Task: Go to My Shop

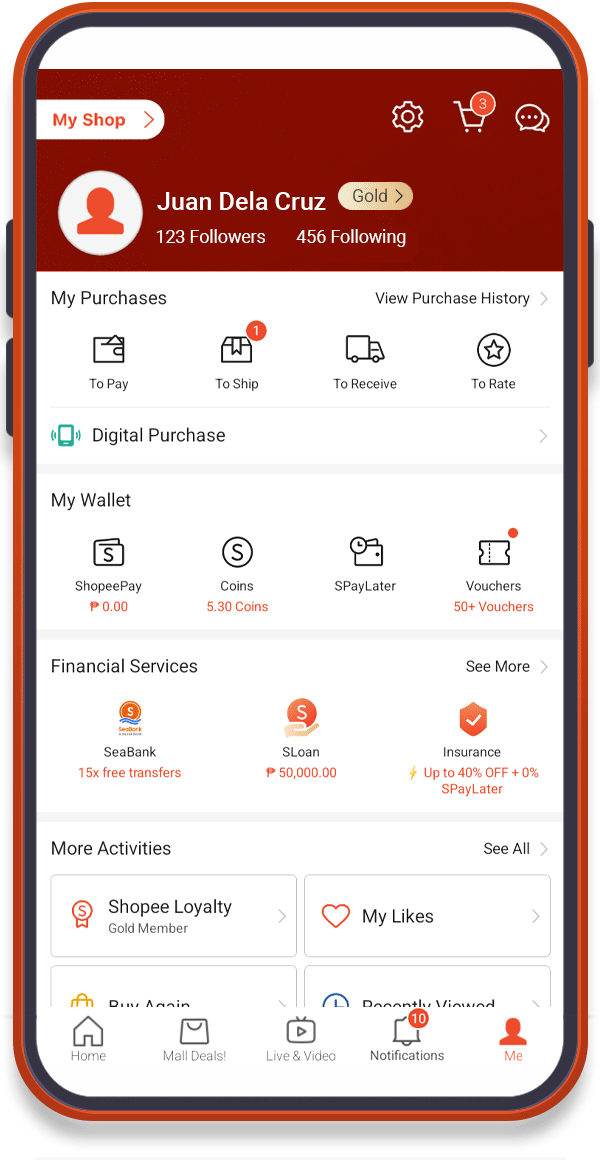Action: coord(100,120)
